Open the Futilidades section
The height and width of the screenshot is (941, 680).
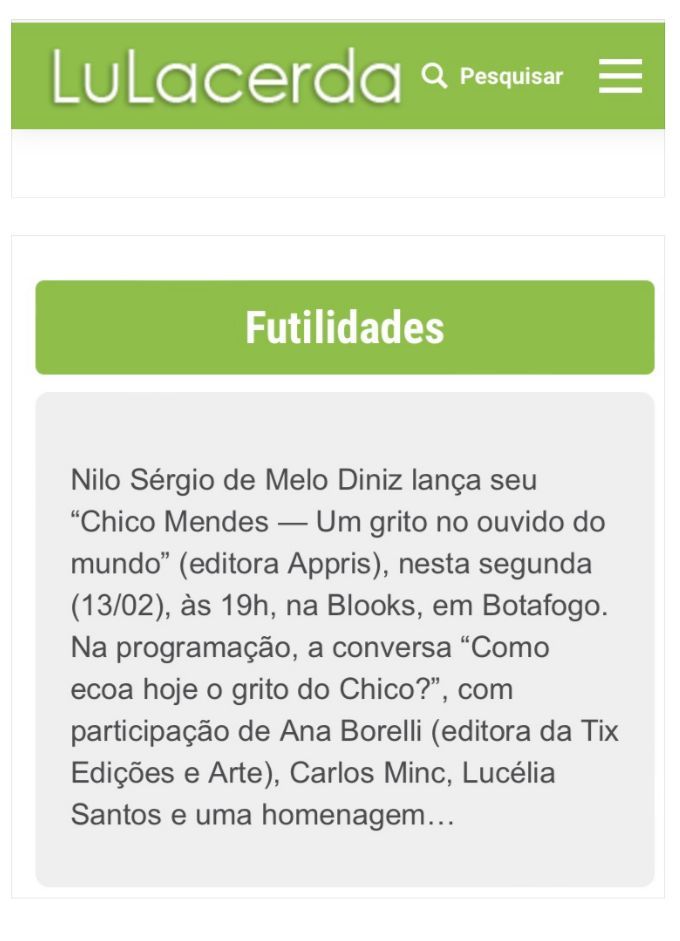click(345, 328)
